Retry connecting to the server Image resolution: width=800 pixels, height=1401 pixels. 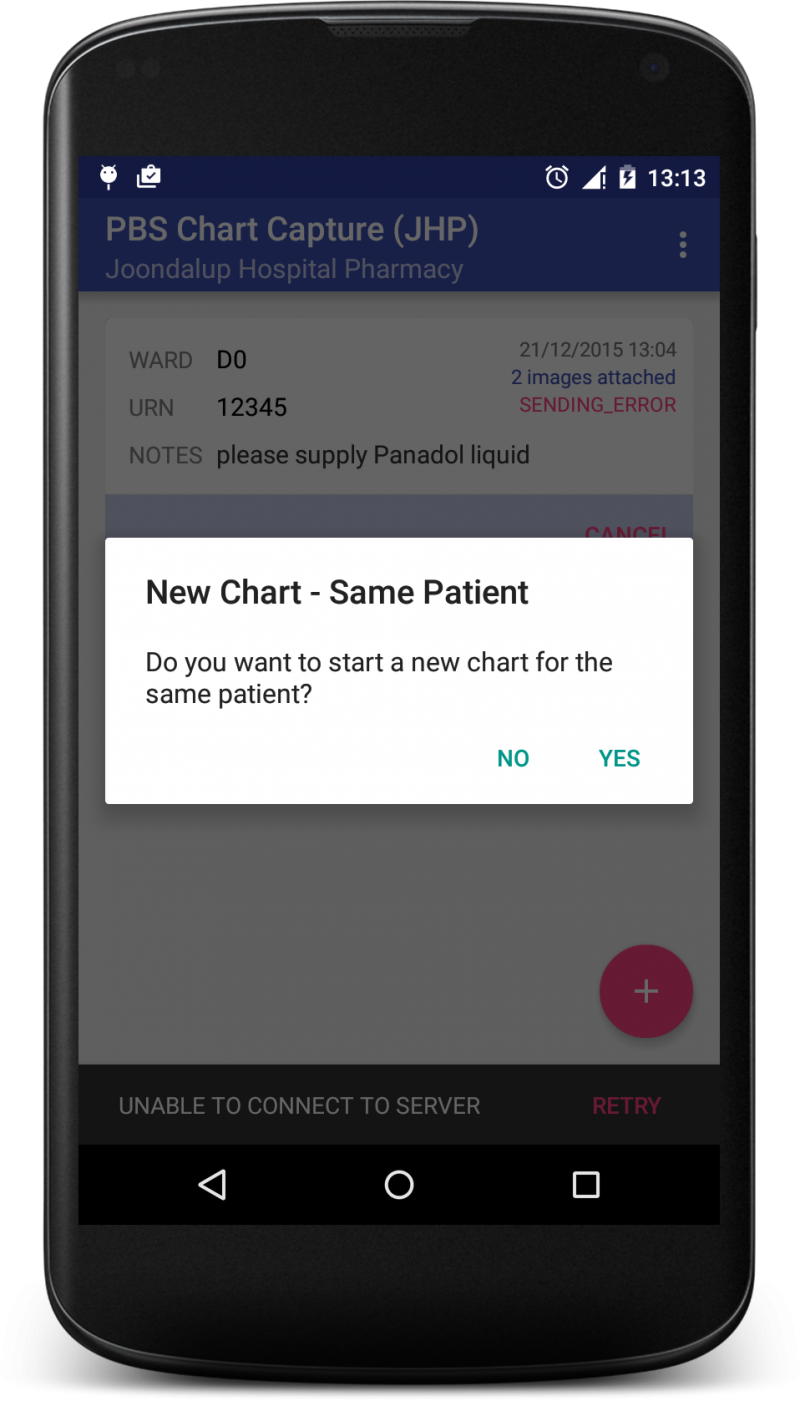[626, 1106]
